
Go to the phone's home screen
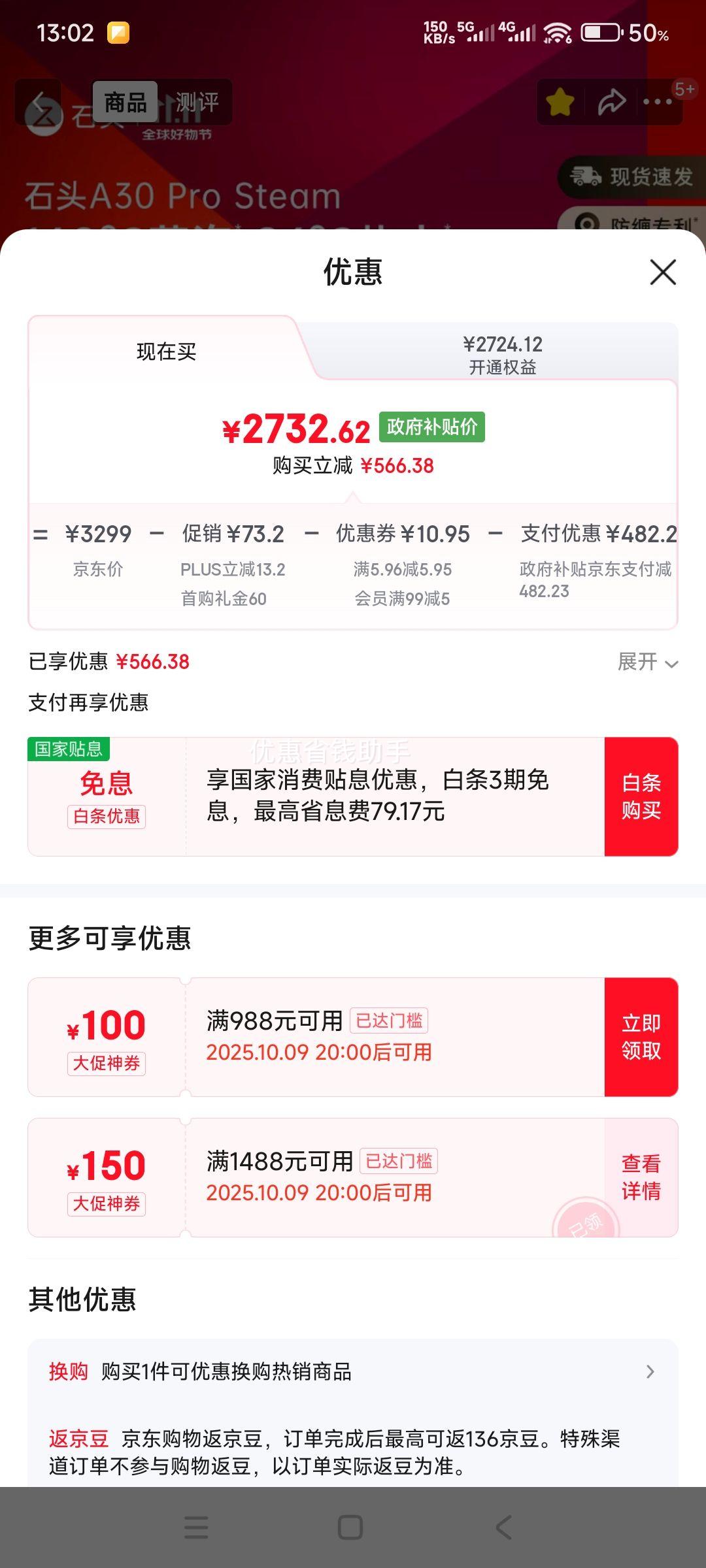pyautogui.click(x=350, y=1527)
